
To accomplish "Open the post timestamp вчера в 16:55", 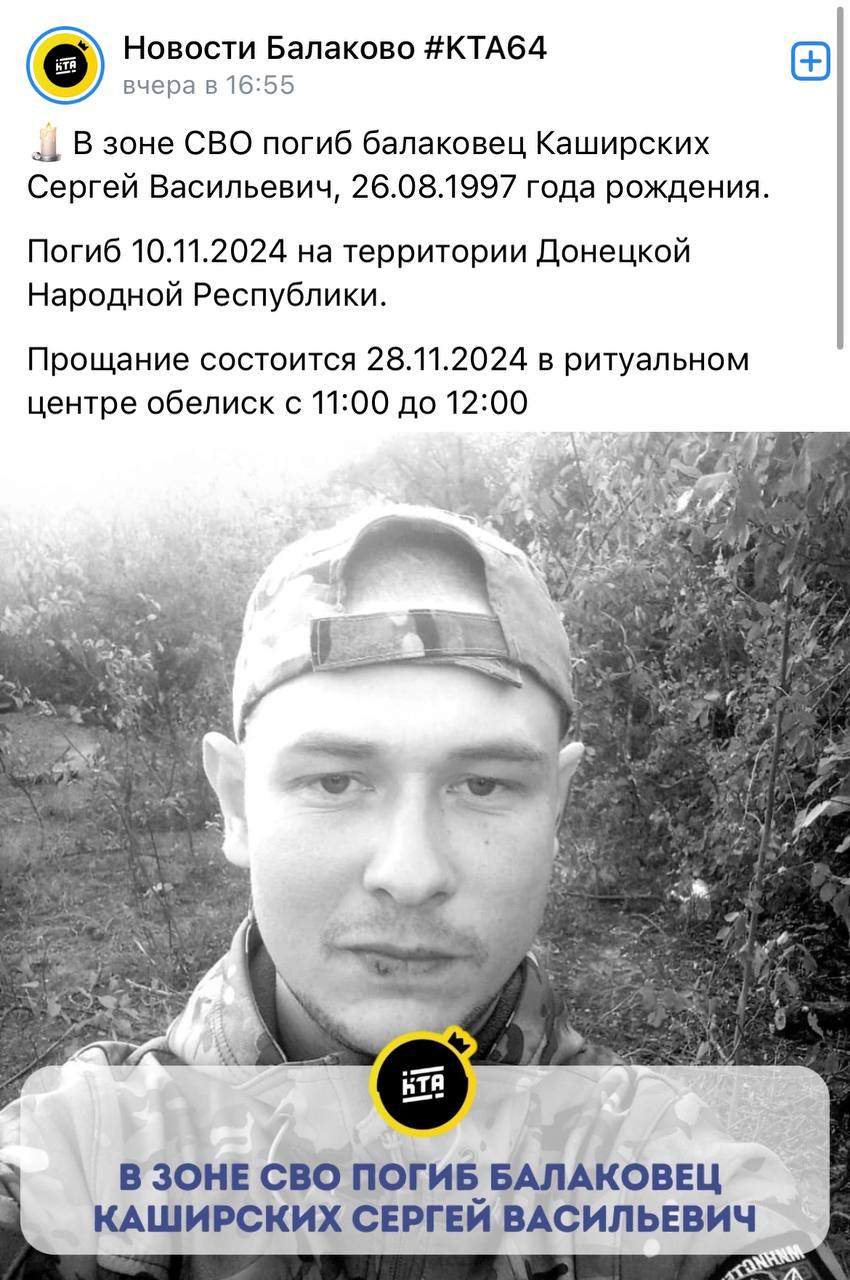I will pos(208,86).
